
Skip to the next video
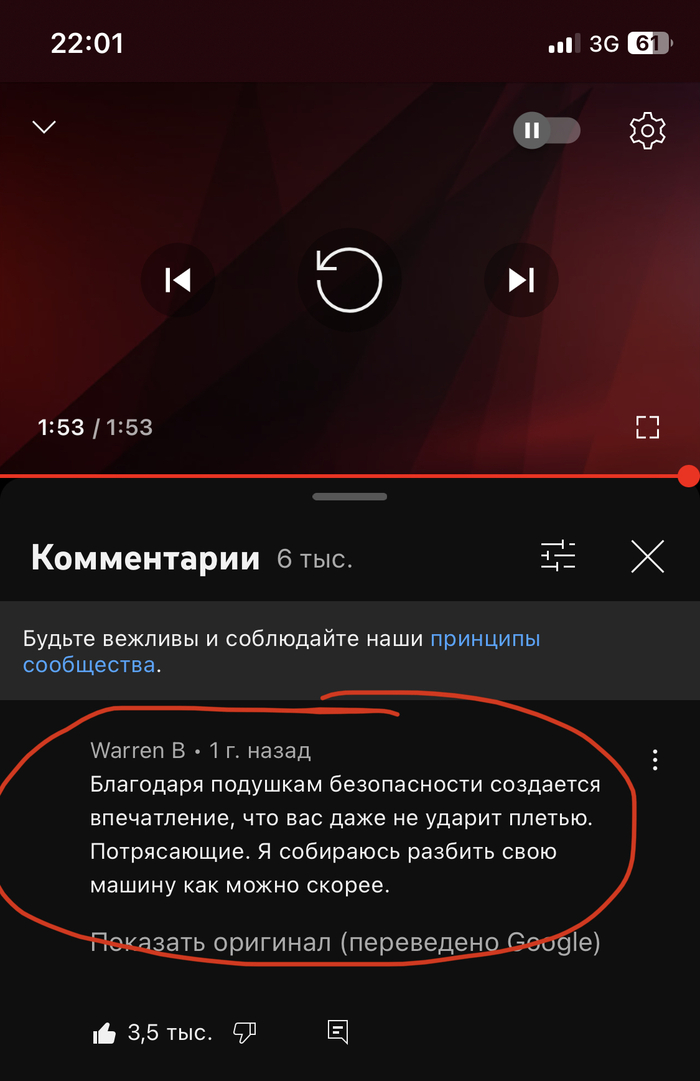click(521, 280)
